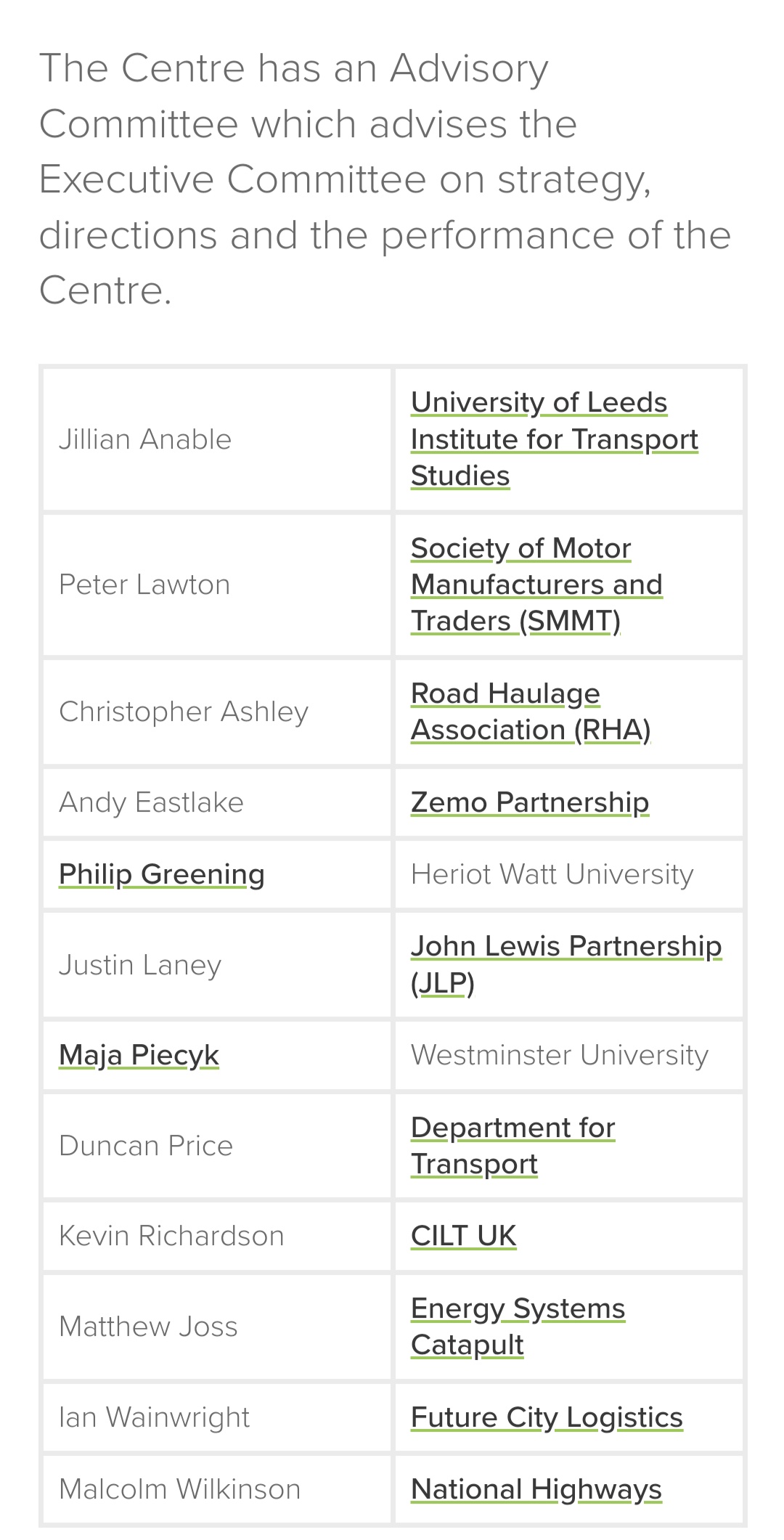Open Maja Piecyk's profile link
This screenshot has width=784, height=1540.
click(x=139, y=1055)
